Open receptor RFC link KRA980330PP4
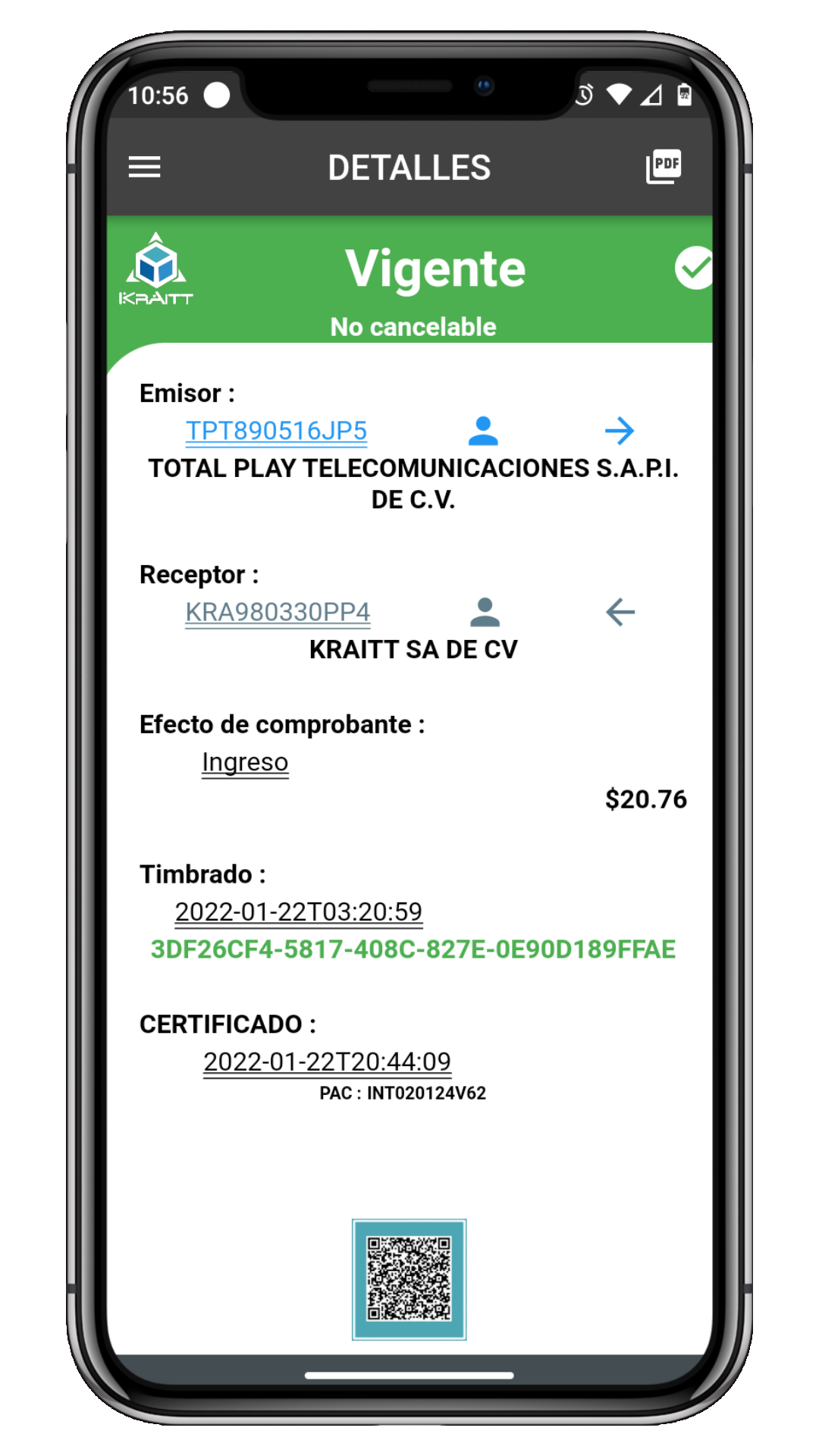This screenshot has width=819, height=1456. [278, 612]
